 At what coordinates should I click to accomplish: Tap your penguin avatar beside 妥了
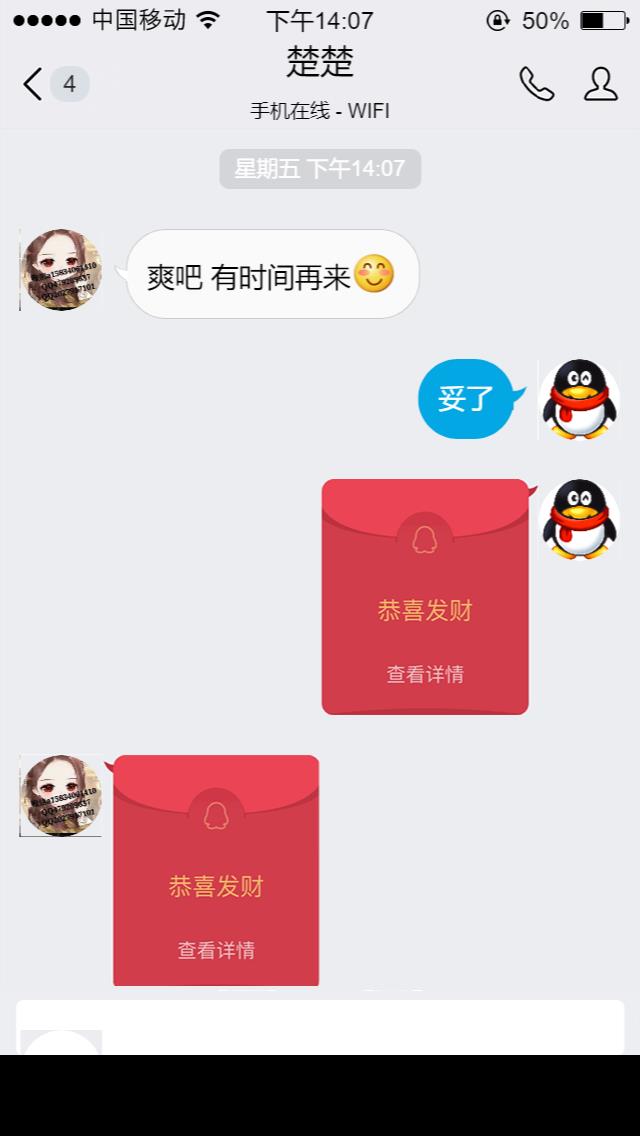coord(579,400)
